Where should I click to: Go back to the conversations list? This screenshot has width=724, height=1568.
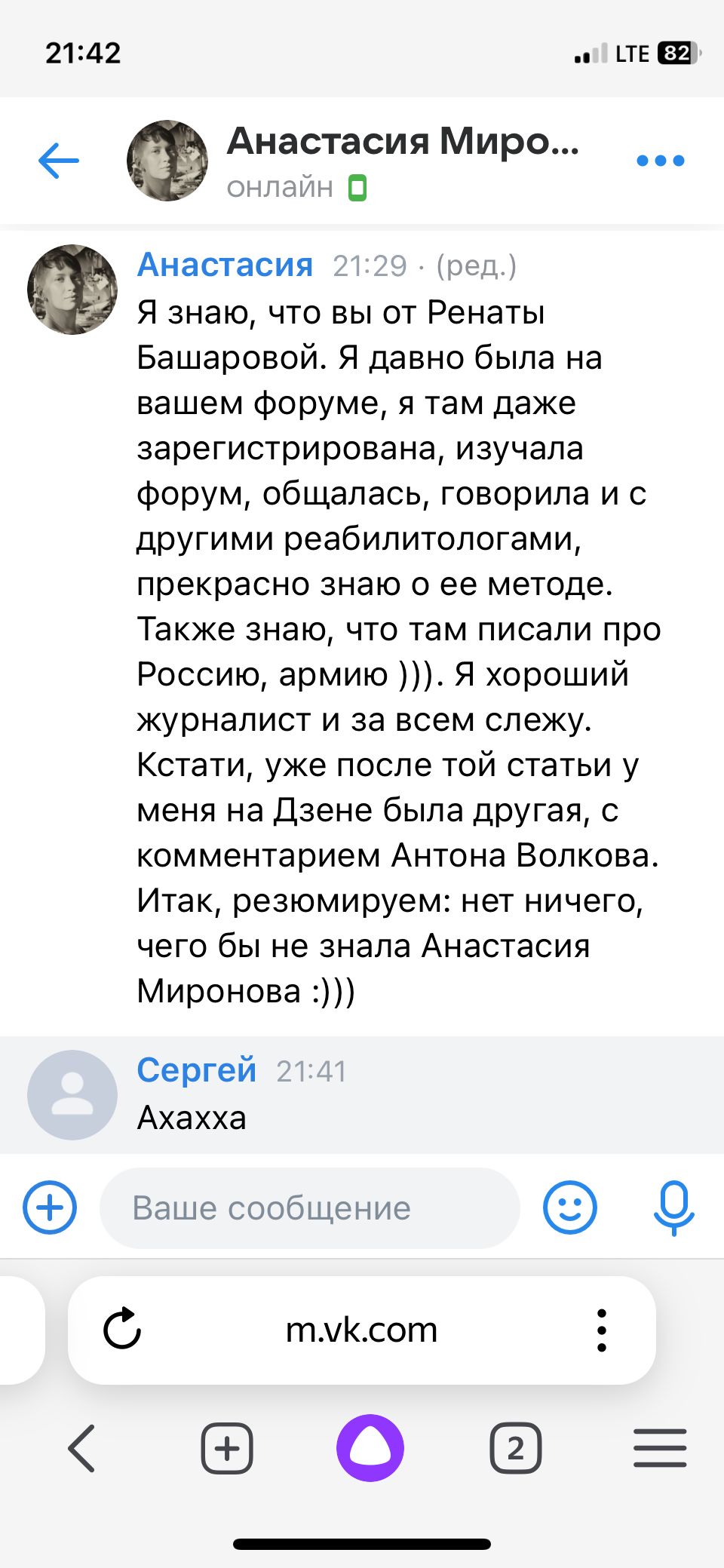[59, 161]
